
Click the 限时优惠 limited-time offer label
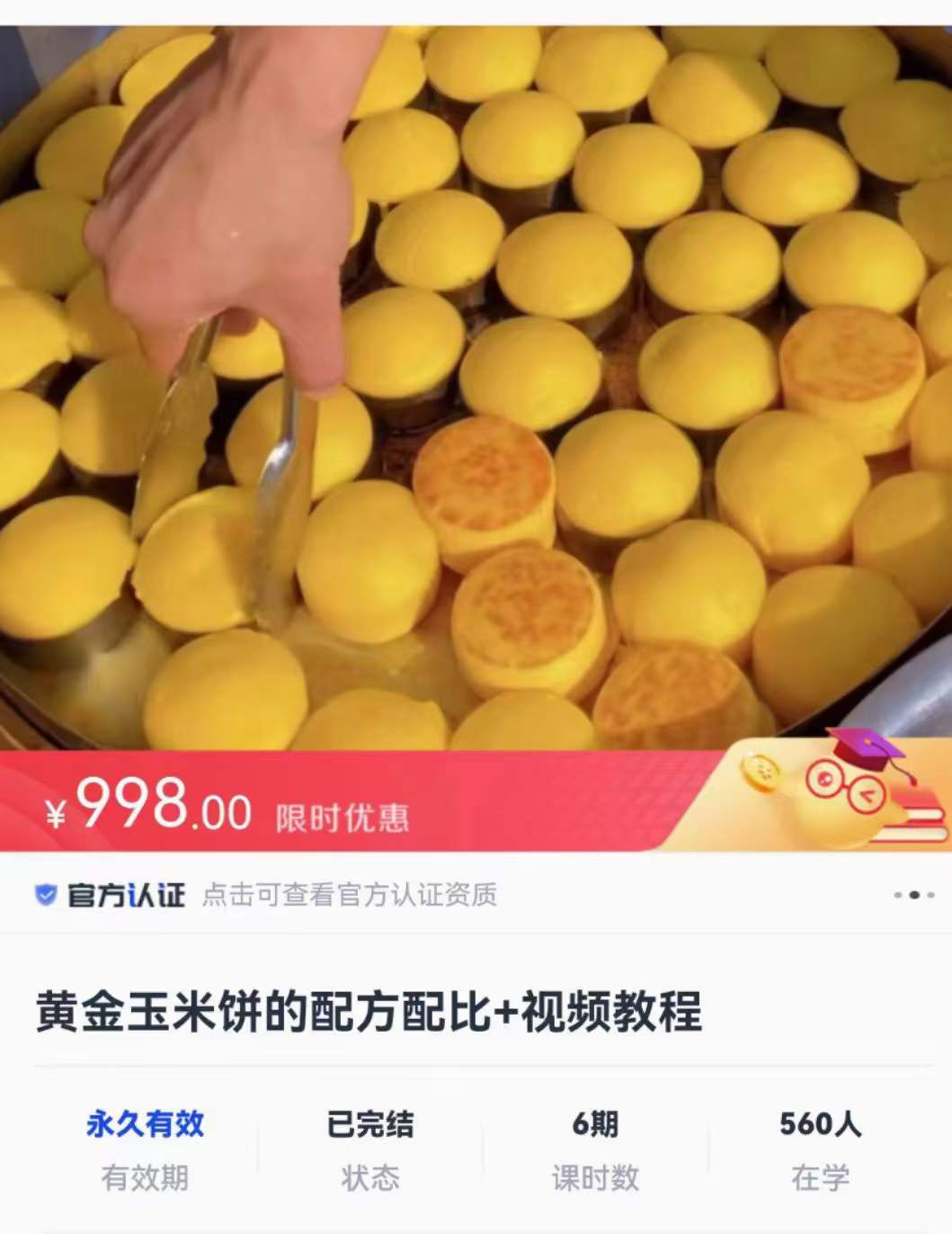click(x=343, y=818)
